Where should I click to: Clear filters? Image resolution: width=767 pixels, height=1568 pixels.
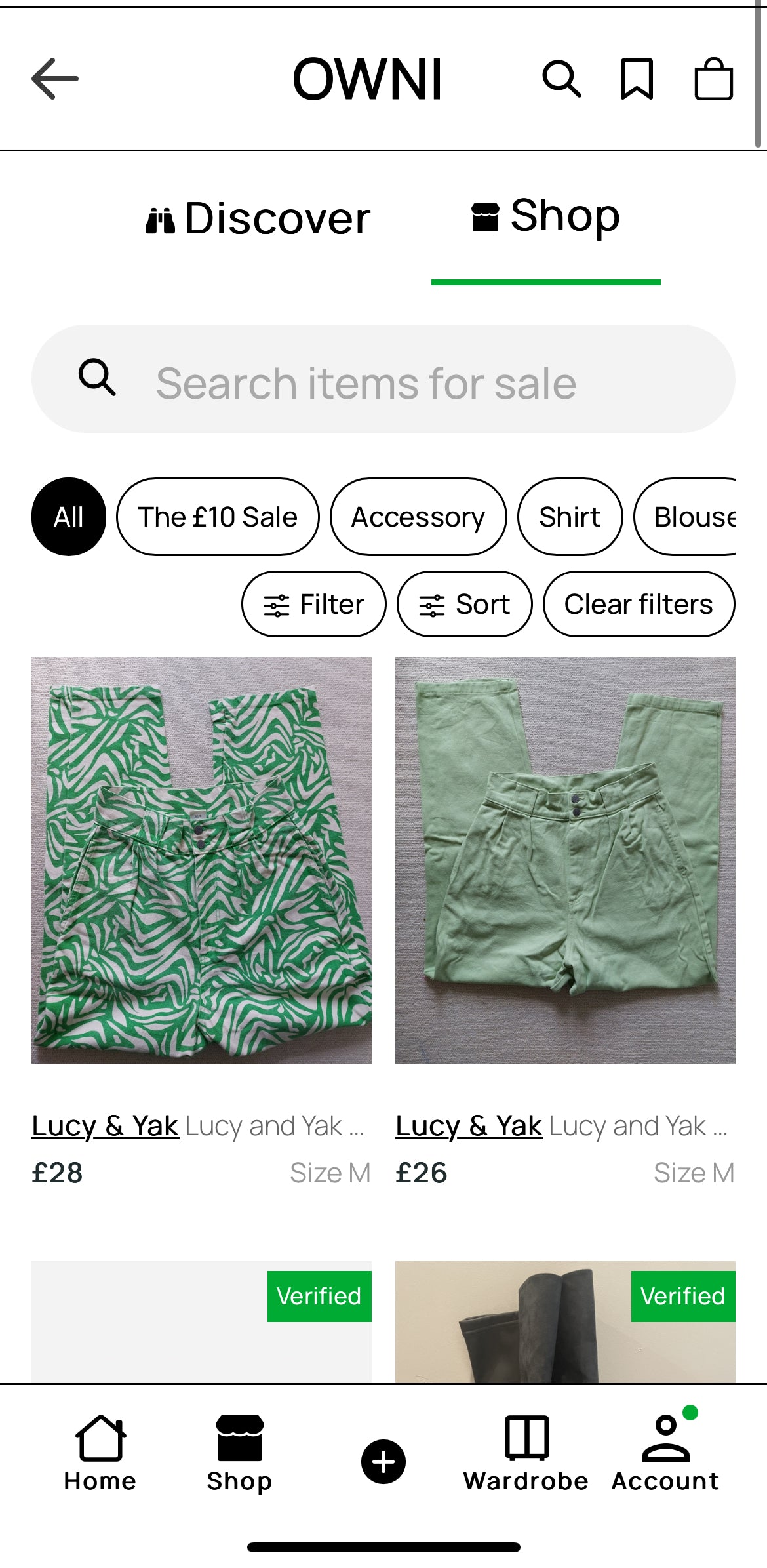coord(639,604)
